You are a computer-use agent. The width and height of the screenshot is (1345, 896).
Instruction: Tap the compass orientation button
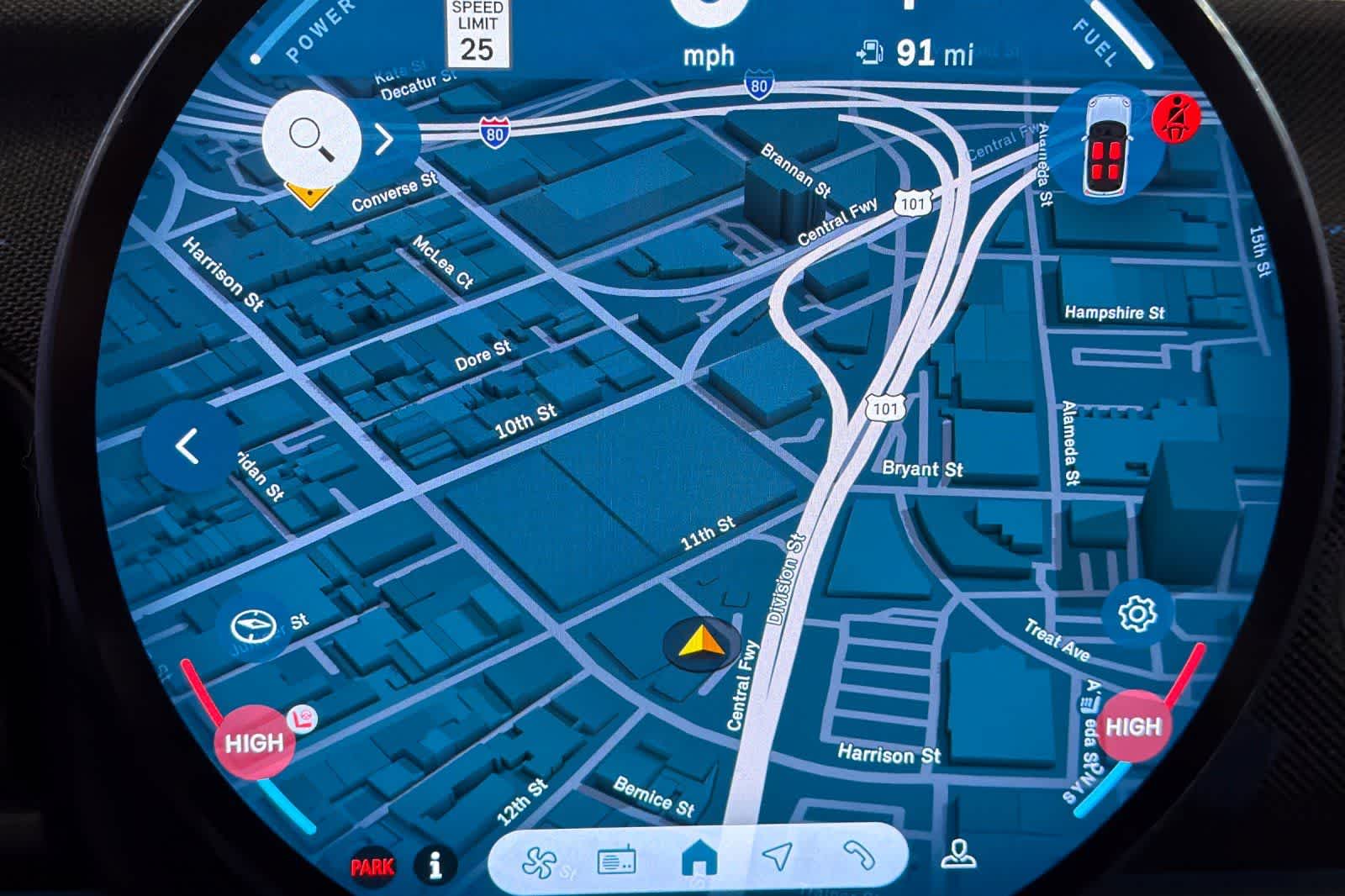click(x=253, y=627)
